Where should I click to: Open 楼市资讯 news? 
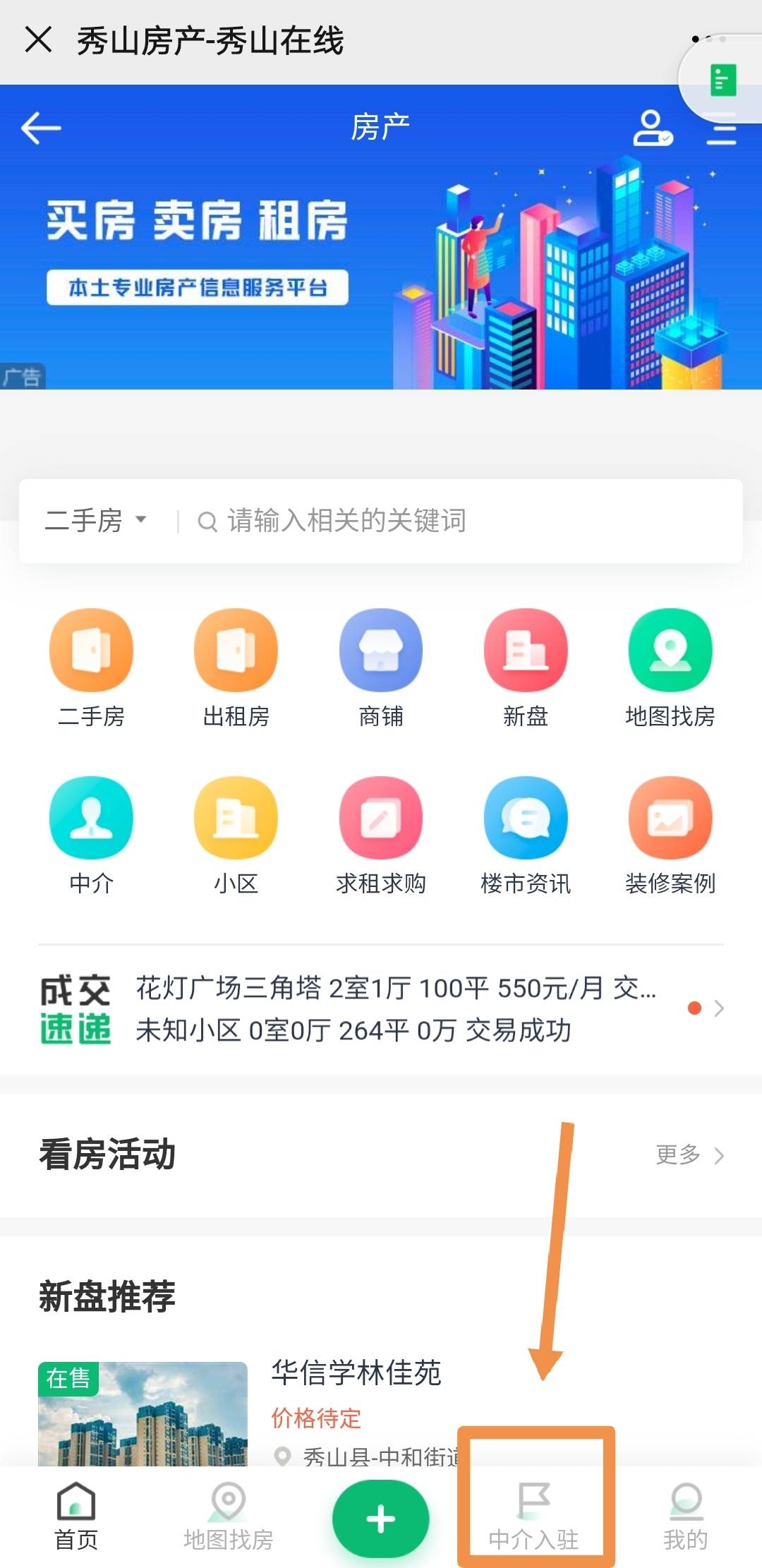pyautogui.click(x=526, y=834)
